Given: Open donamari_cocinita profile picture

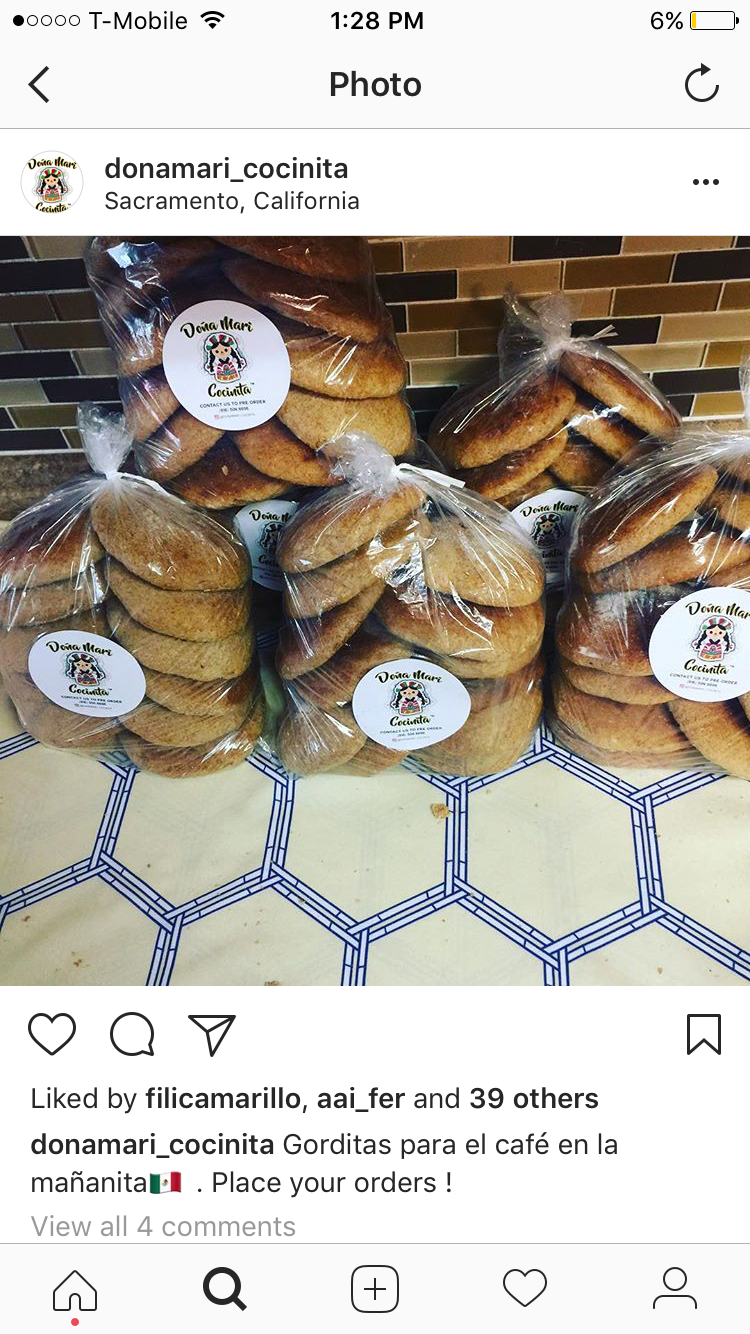Looking at the screenshot, I should coord(52,183).
